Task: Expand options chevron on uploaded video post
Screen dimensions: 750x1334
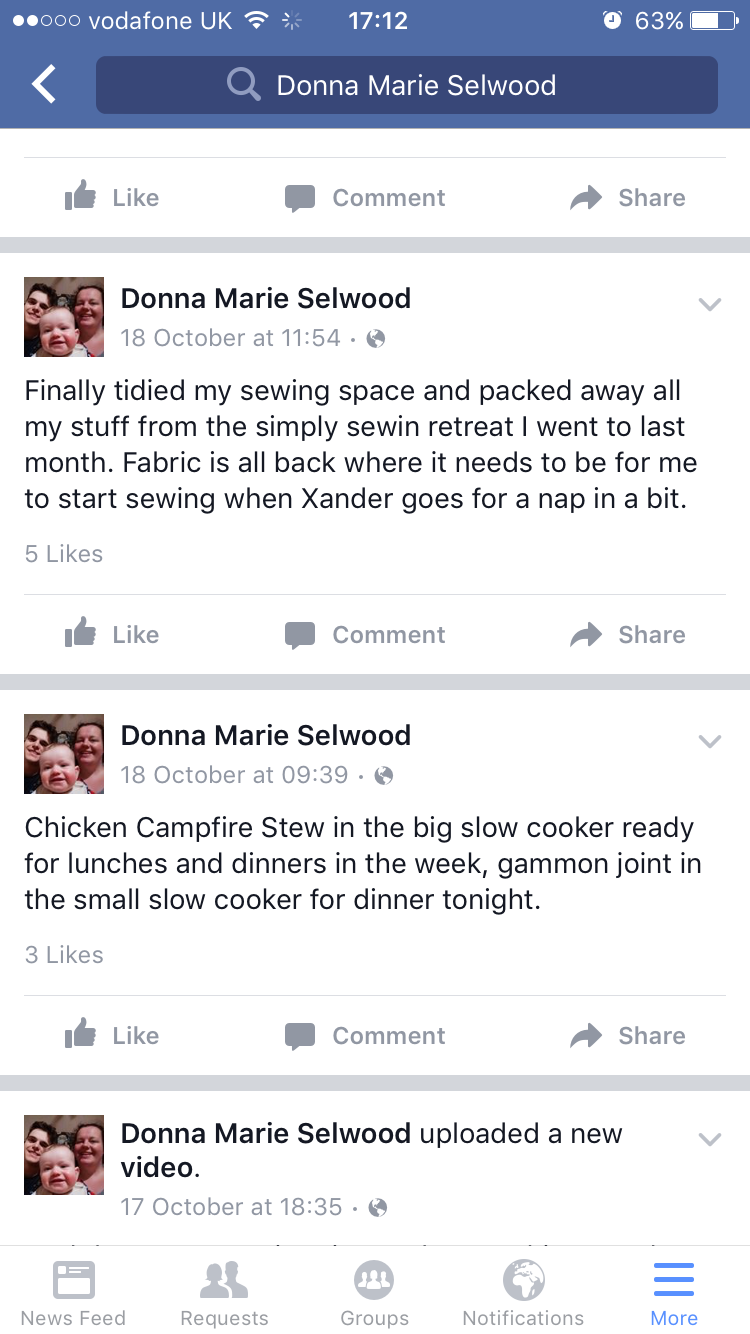Action: coord(709,1139)
